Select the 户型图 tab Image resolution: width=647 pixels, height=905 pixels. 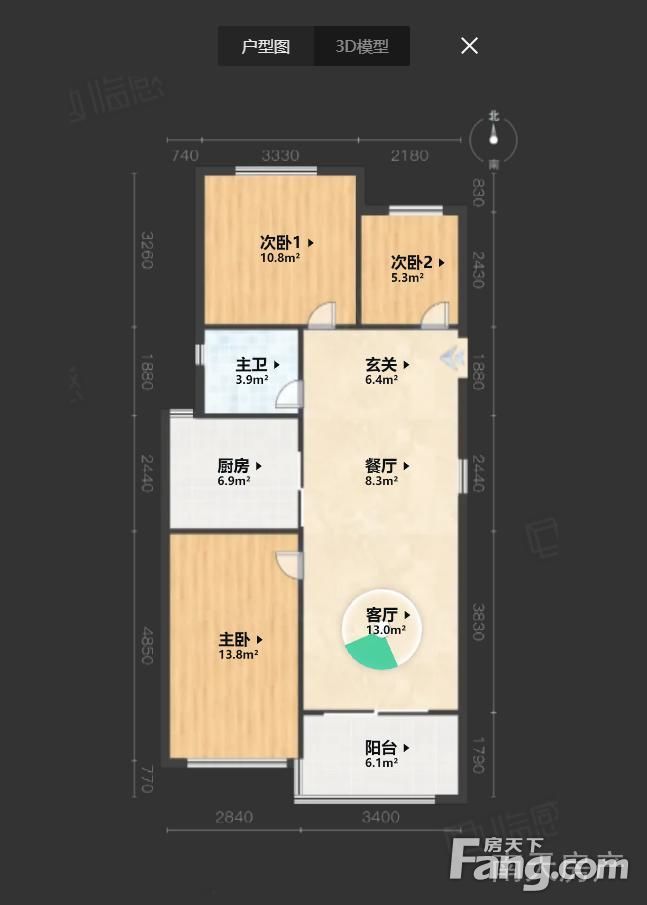(265, 46)
